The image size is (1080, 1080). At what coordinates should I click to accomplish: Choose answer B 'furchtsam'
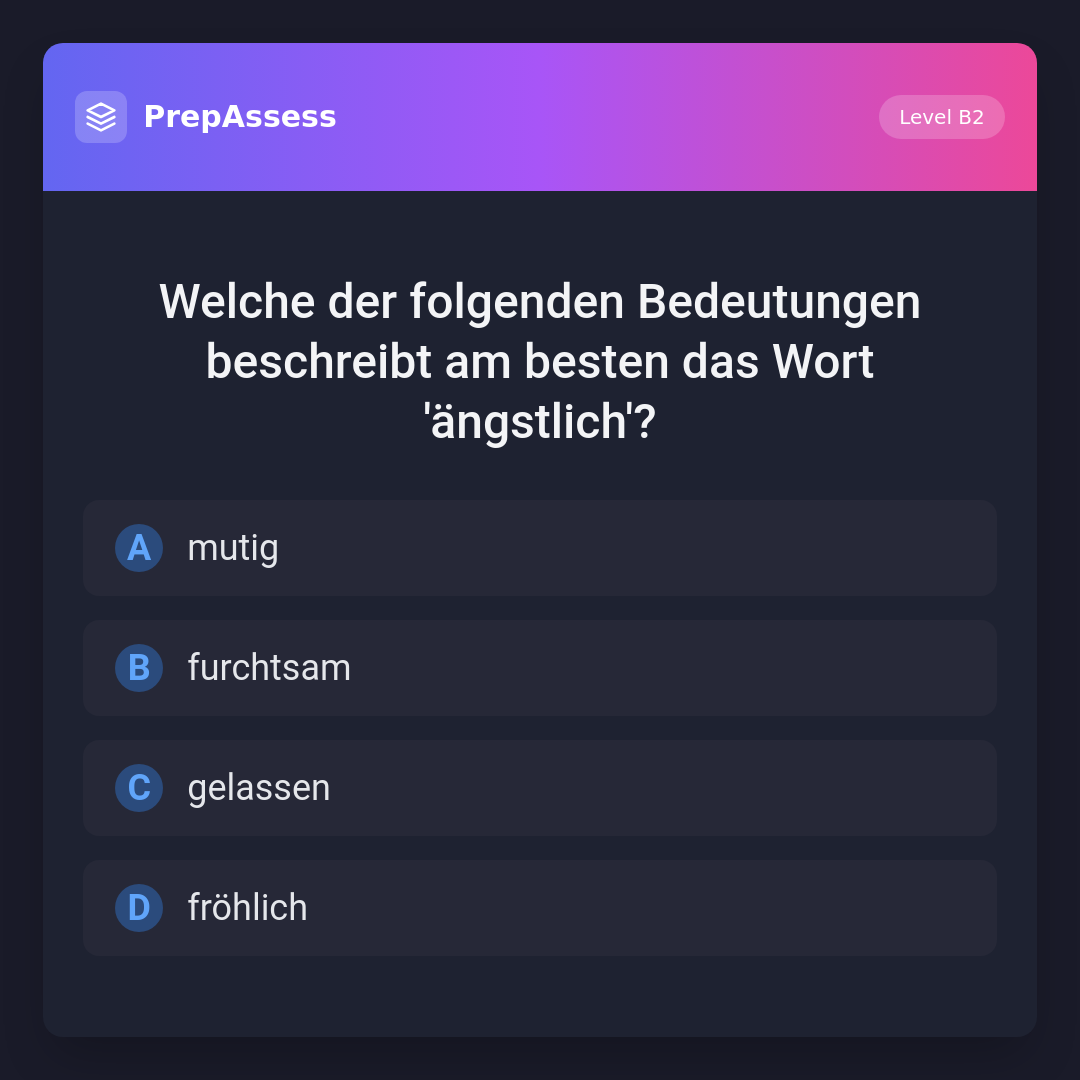(540, 668)
